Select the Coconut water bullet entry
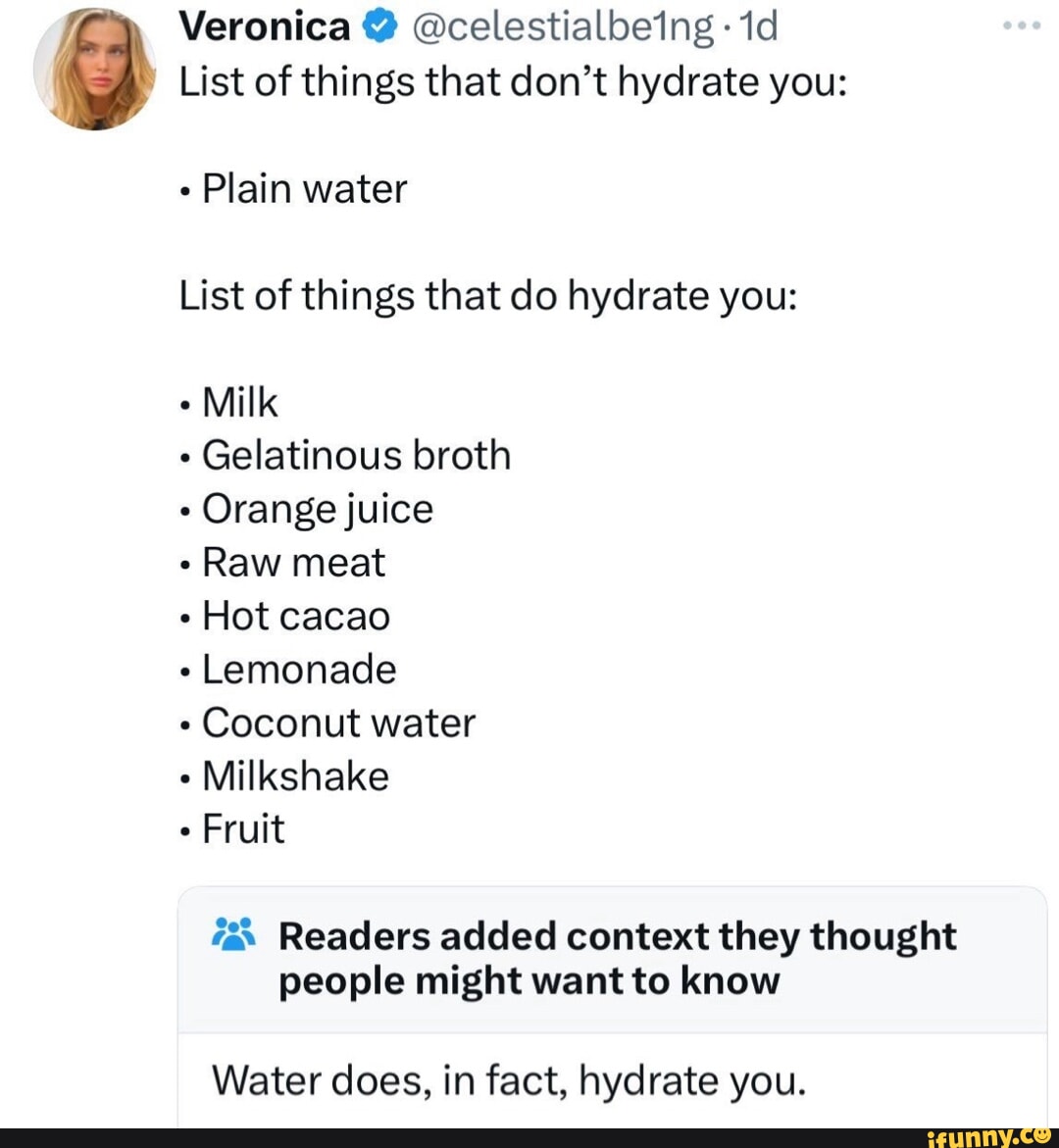 (x=337, y=723)
